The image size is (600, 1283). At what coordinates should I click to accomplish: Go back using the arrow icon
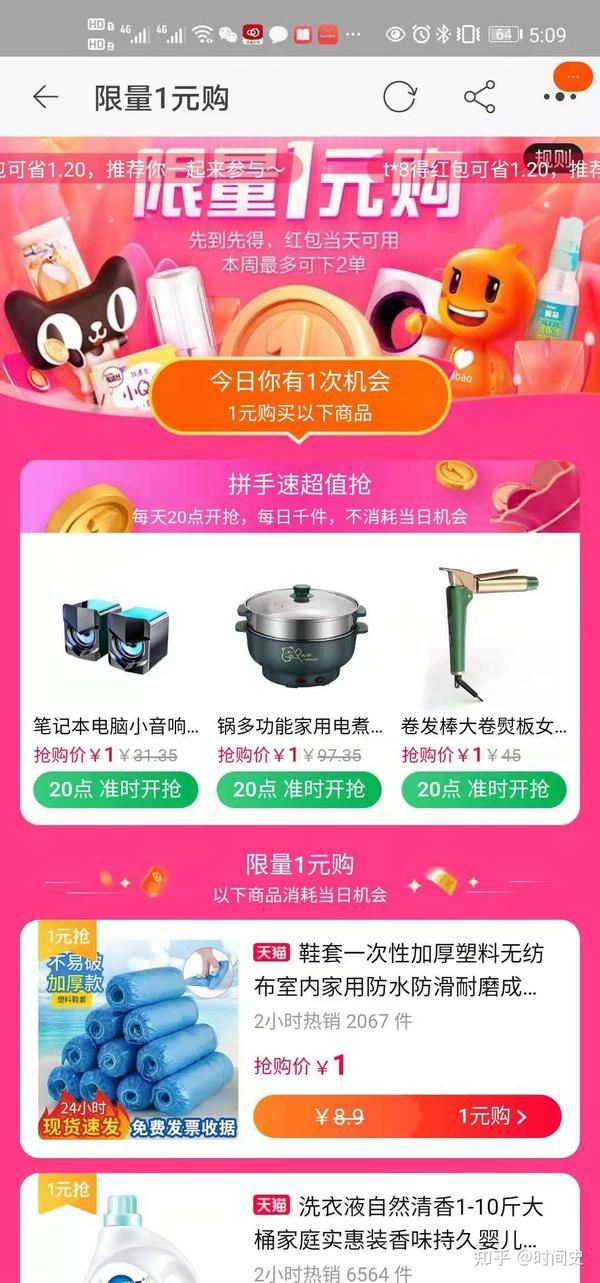45,97
